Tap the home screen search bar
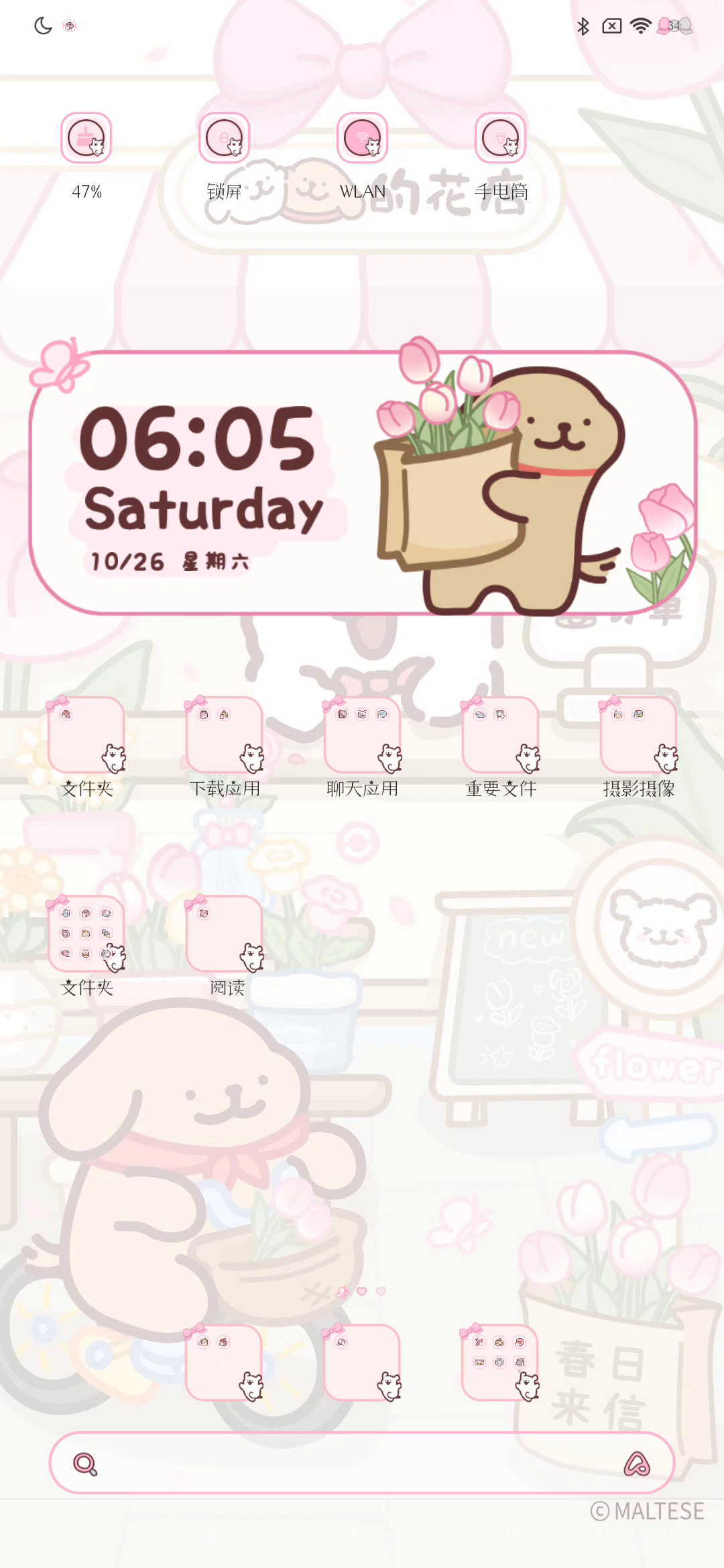The height and width of the screenshot is (1568, 724). [x=349, y=1463]
